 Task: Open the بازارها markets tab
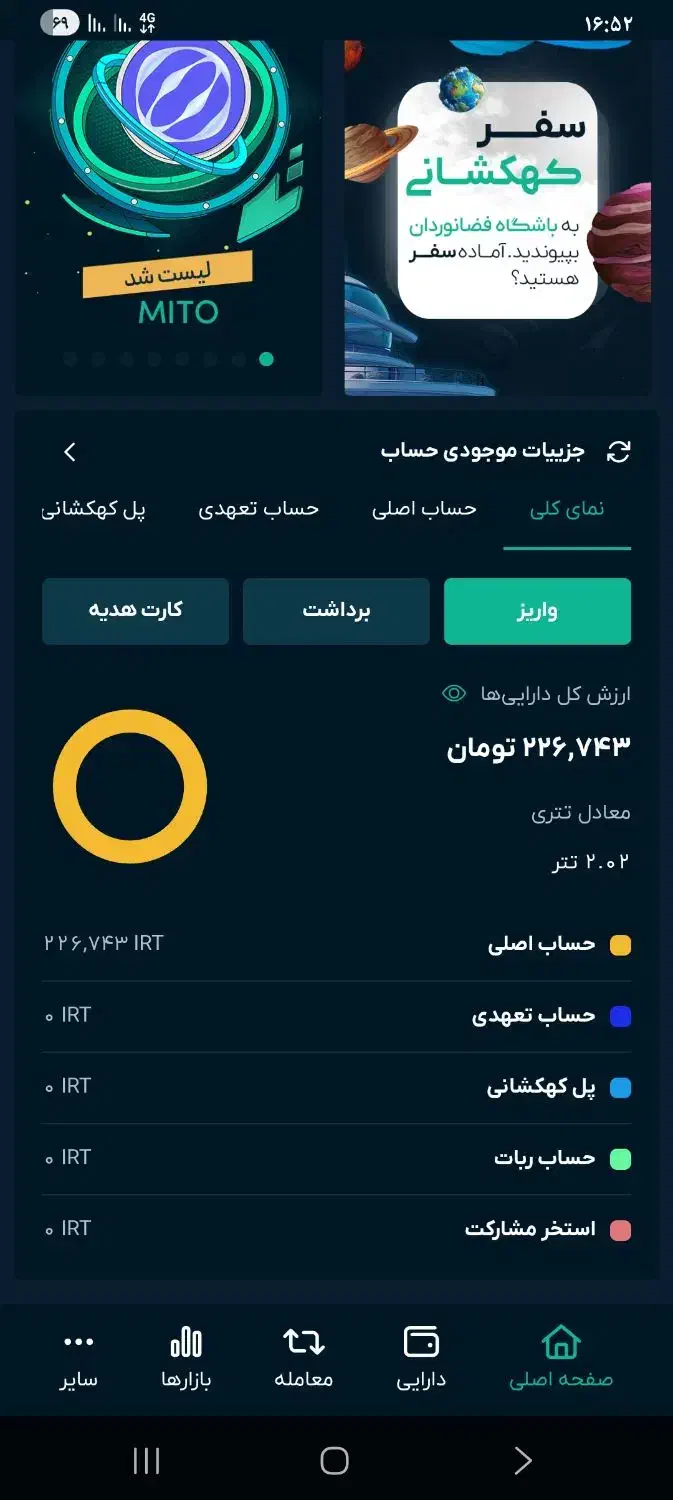coord(186,1357)
